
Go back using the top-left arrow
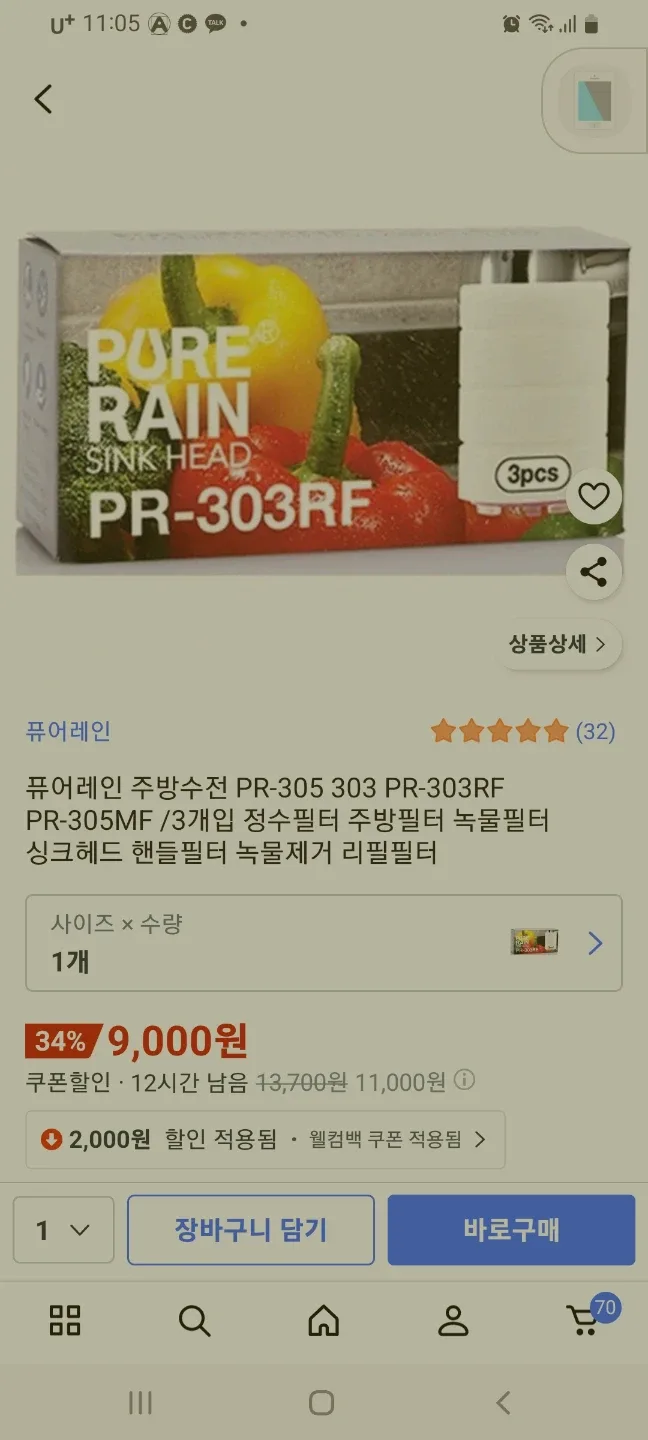pyautogui.click(x=43, y=99)
